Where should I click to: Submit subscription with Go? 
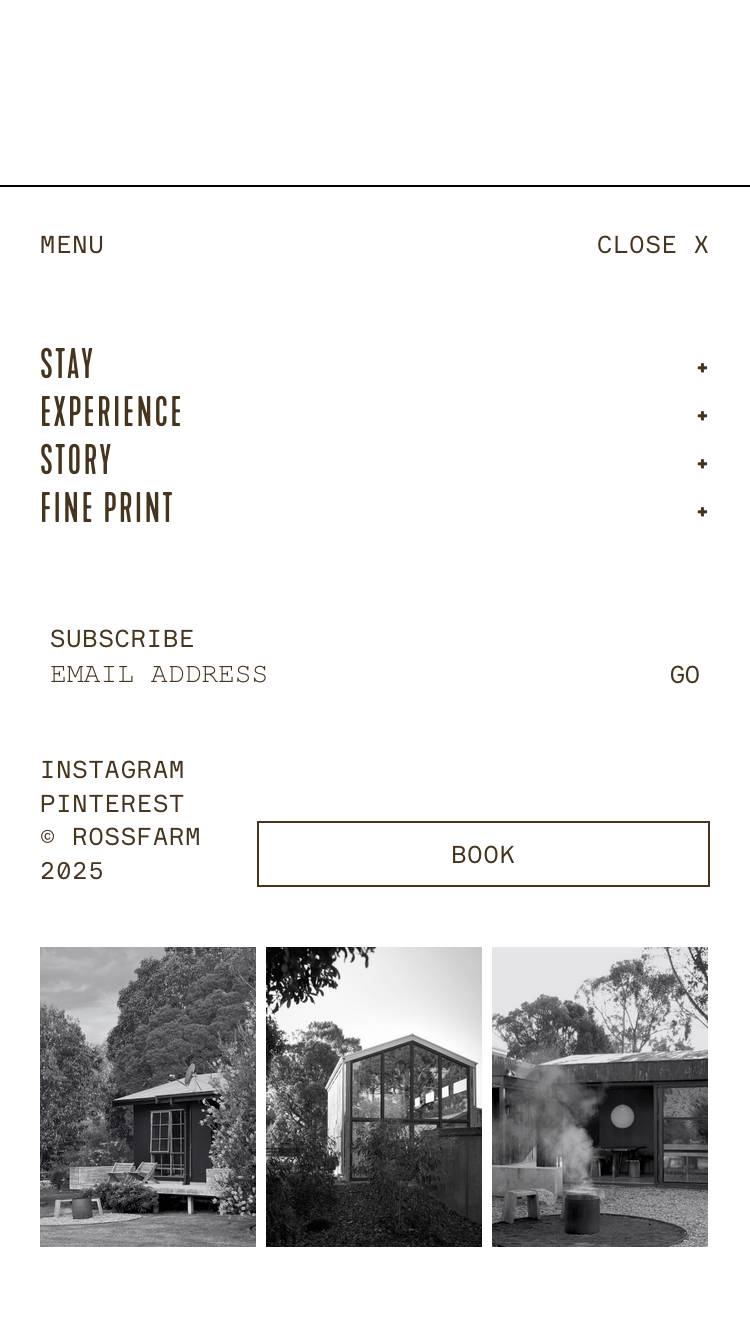pyautogui.click(x=684, y=676)
